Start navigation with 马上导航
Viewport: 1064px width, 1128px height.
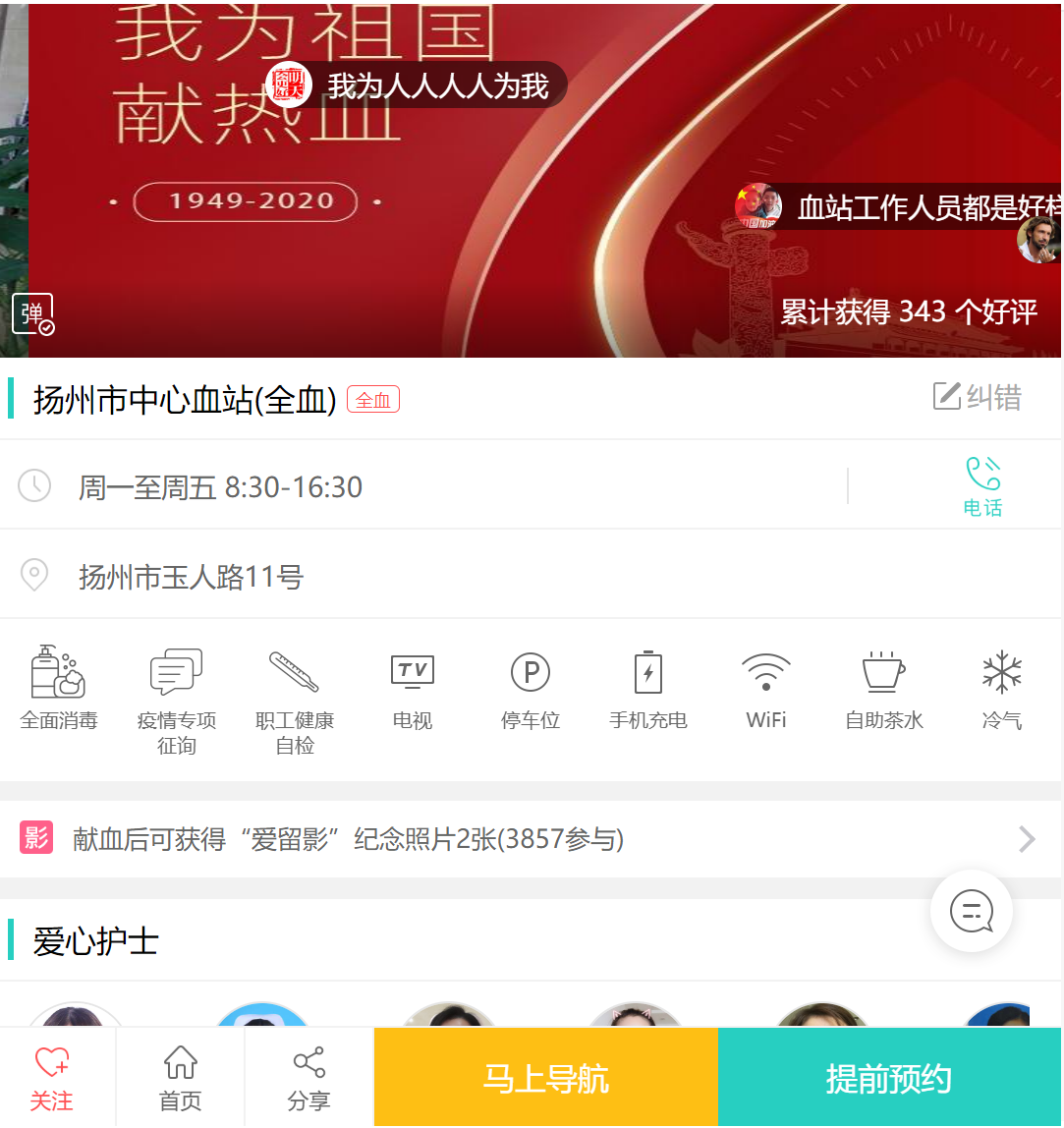546,1078
